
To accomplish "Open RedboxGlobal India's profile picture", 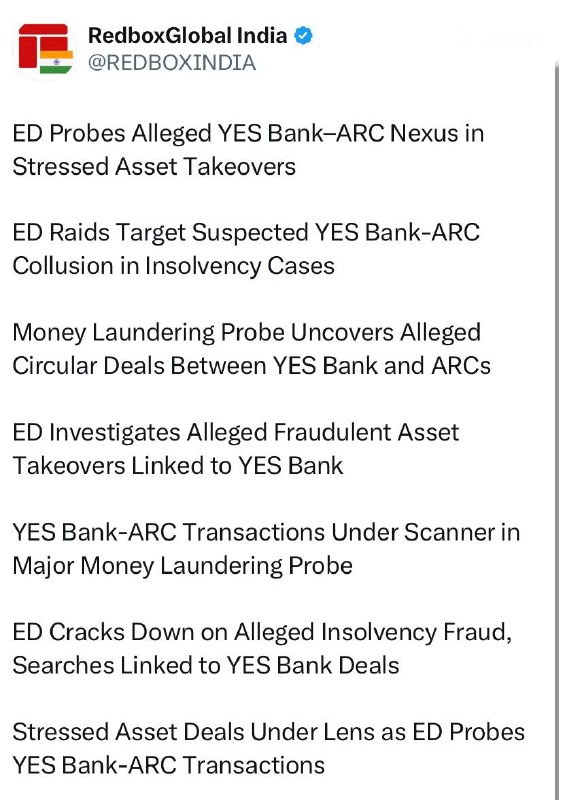I will pos(45,49).
